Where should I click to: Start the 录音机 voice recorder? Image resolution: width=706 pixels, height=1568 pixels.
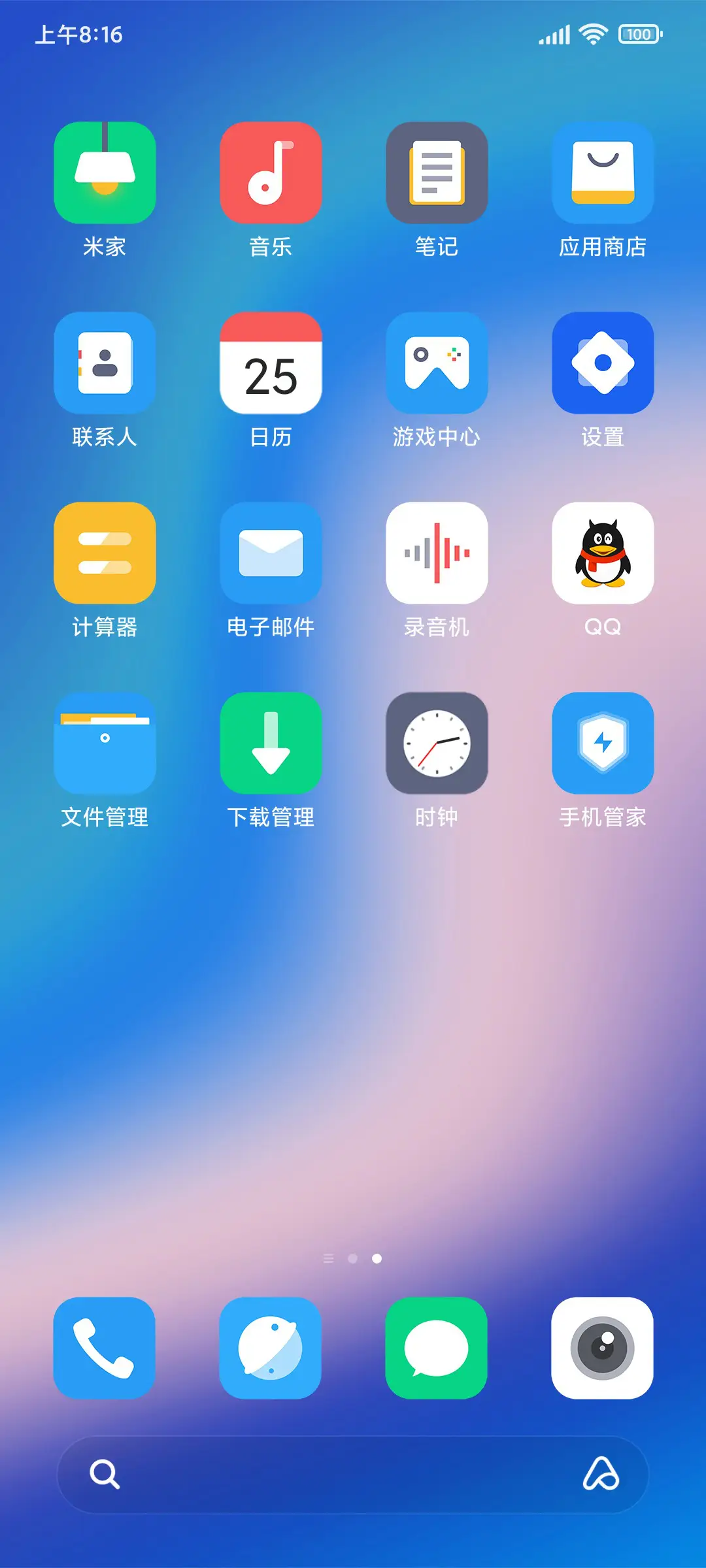pos(437,552)
